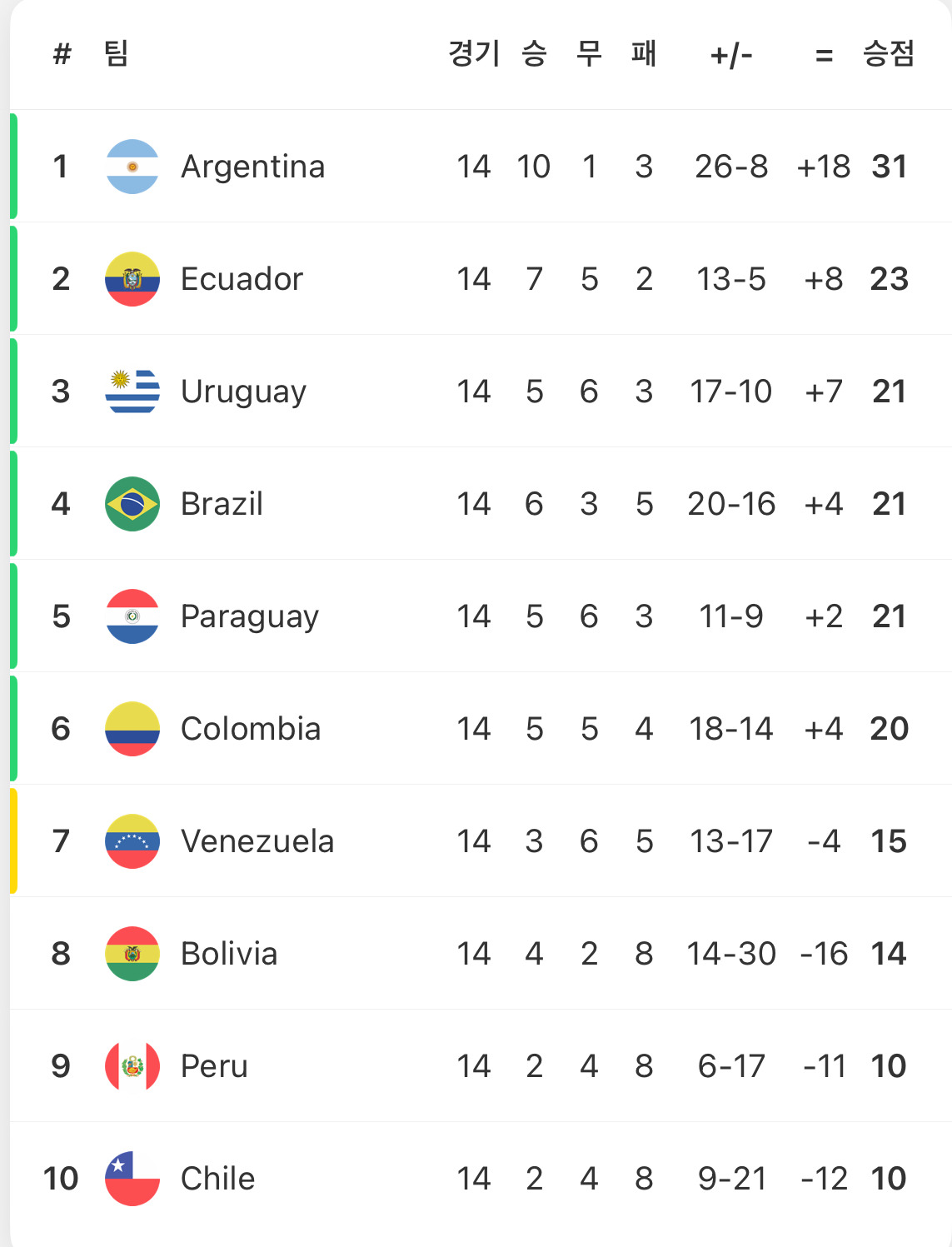Open the Chile row
This screenshot has height=1247, width=952.
click(x=481, y=1178)
